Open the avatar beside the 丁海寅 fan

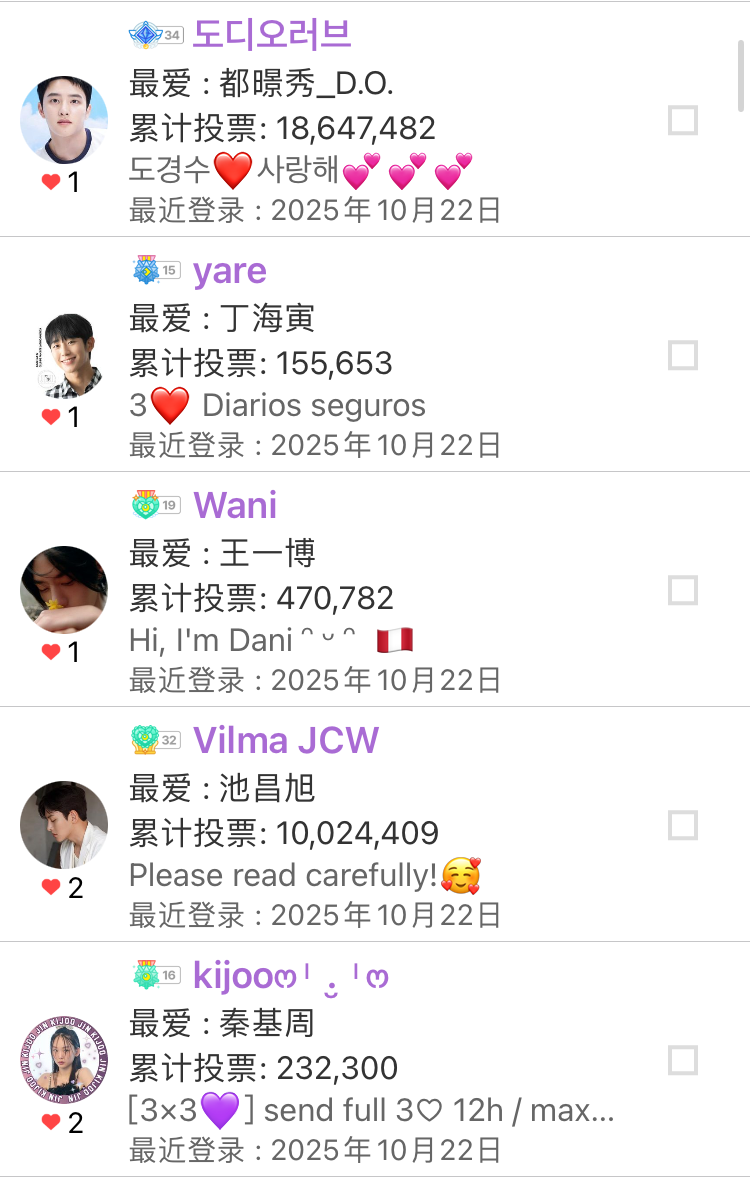pyautogui.click(x=64, y=356)
